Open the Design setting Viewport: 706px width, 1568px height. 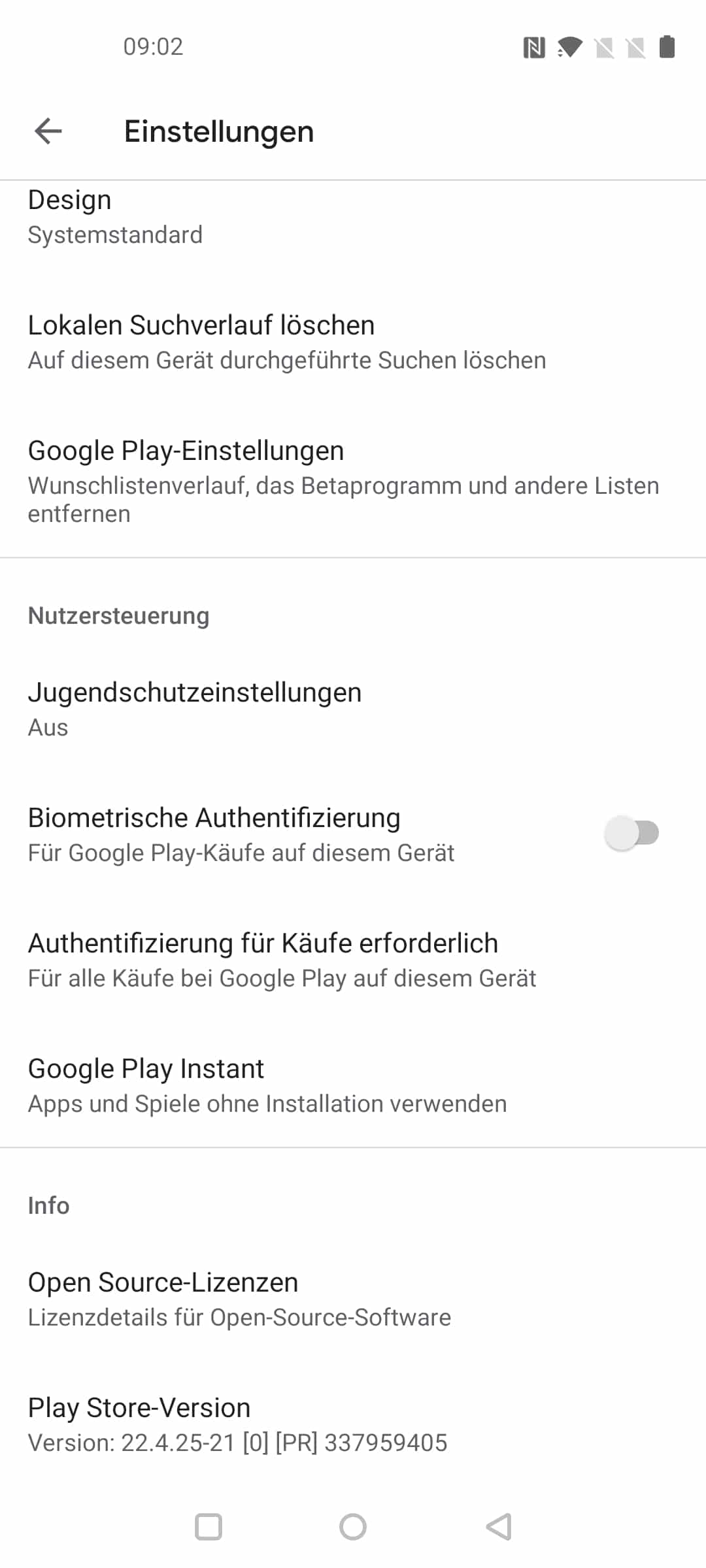point(353,217)
